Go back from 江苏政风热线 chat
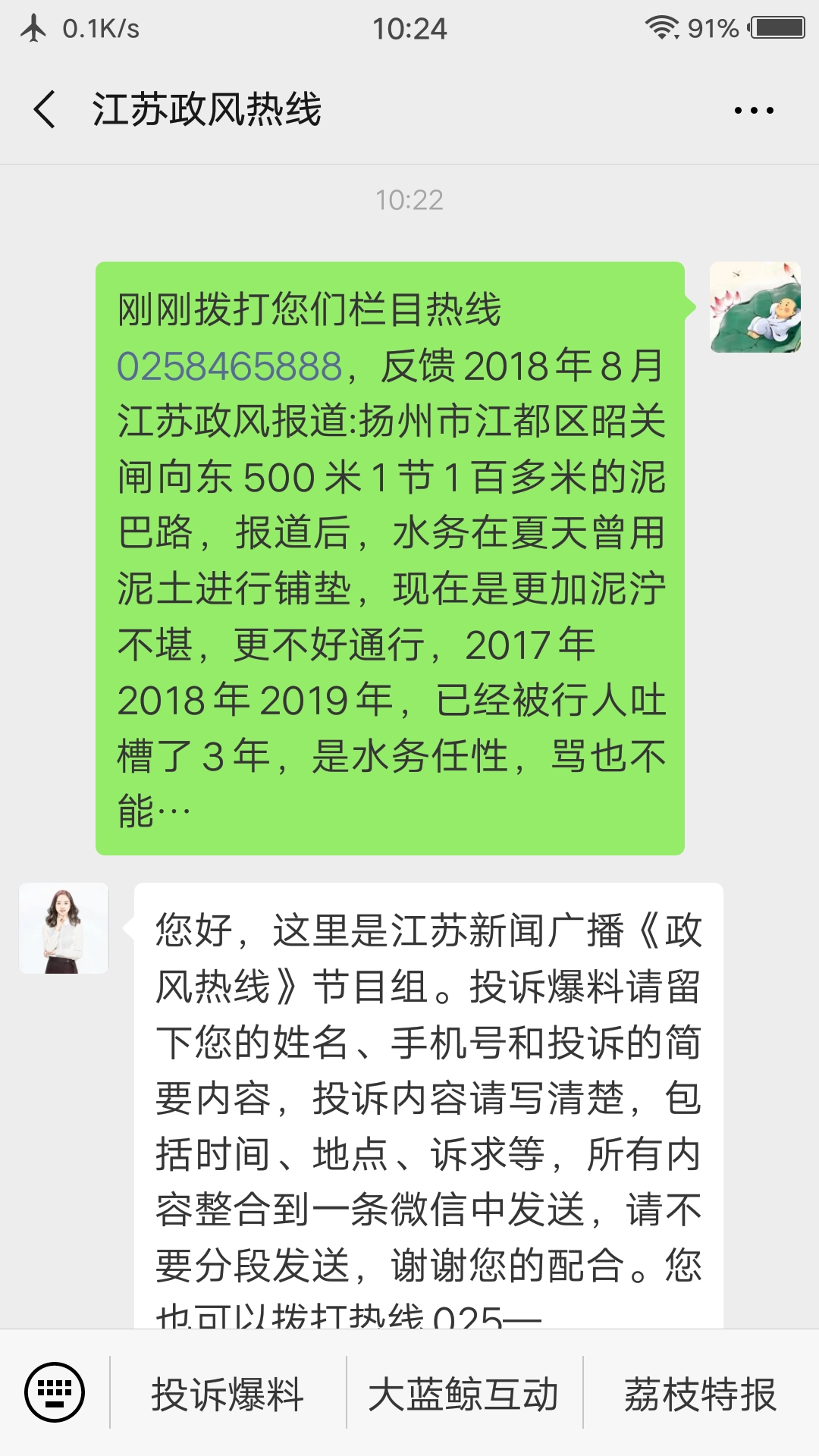 click(45, 109)
